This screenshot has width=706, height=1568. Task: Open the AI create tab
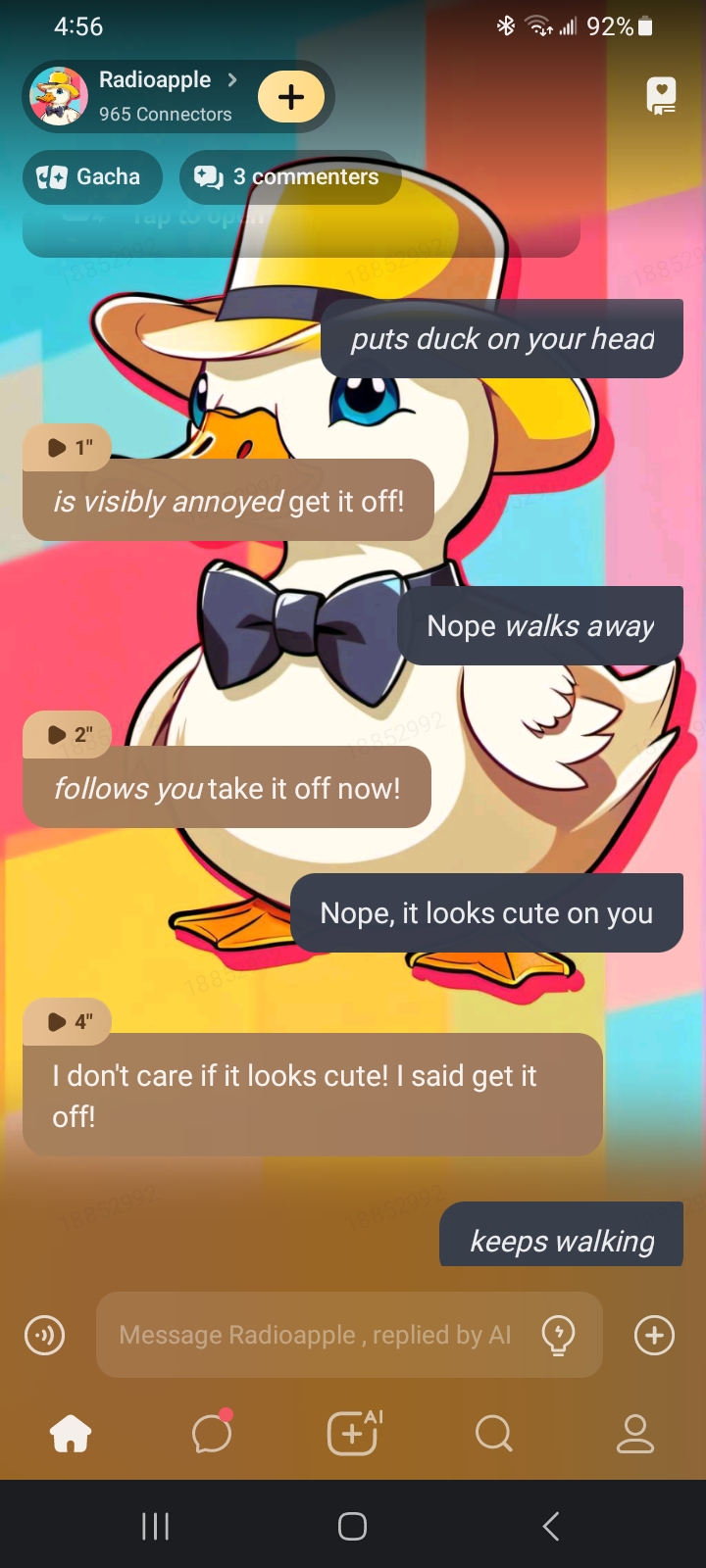tap(353, 1434)
